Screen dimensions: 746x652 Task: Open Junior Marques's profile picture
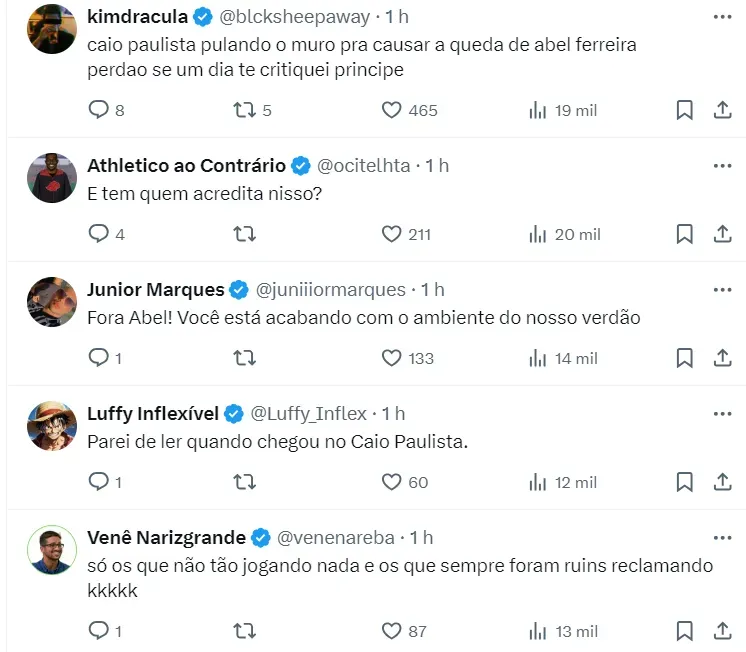52,302
